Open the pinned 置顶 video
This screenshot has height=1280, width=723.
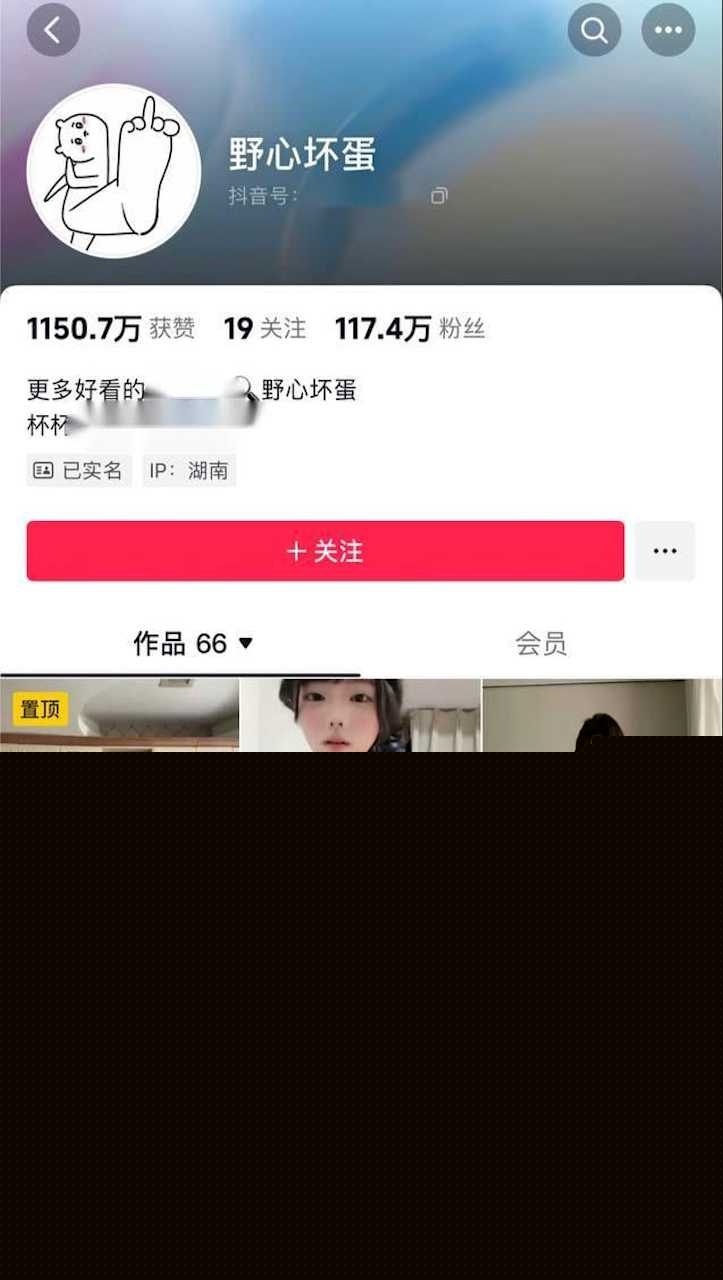point(120,716)
